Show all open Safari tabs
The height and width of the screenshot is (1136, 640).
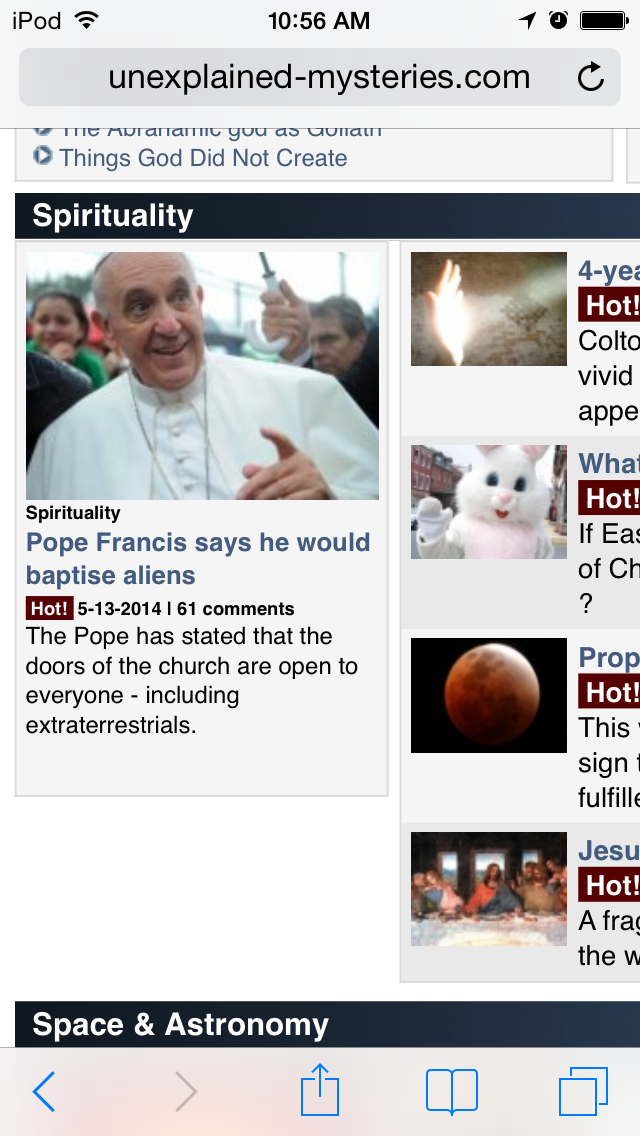[583, 1091]
